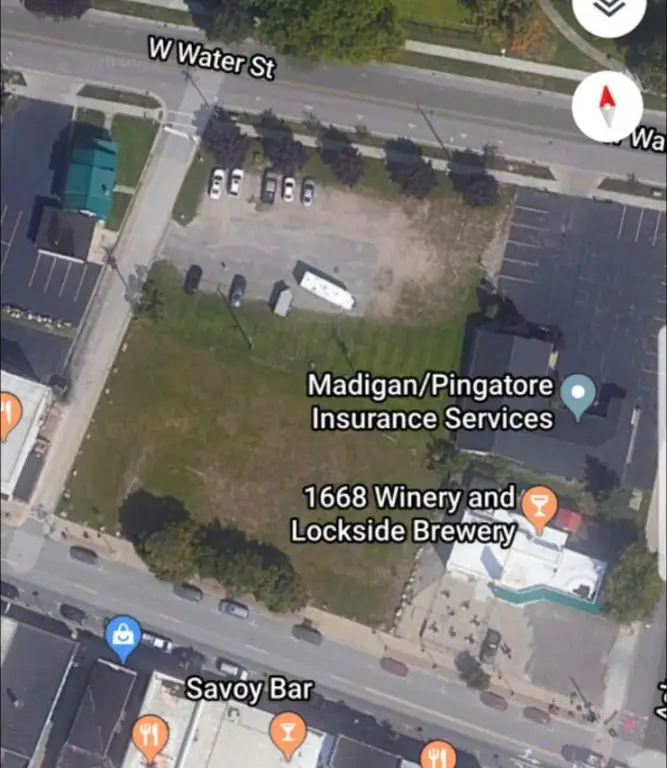This screenshot has height=768, width=667.
Task: Open Madigan/Pingatore Insurance Services pin
Action: (x=578, y=395)
